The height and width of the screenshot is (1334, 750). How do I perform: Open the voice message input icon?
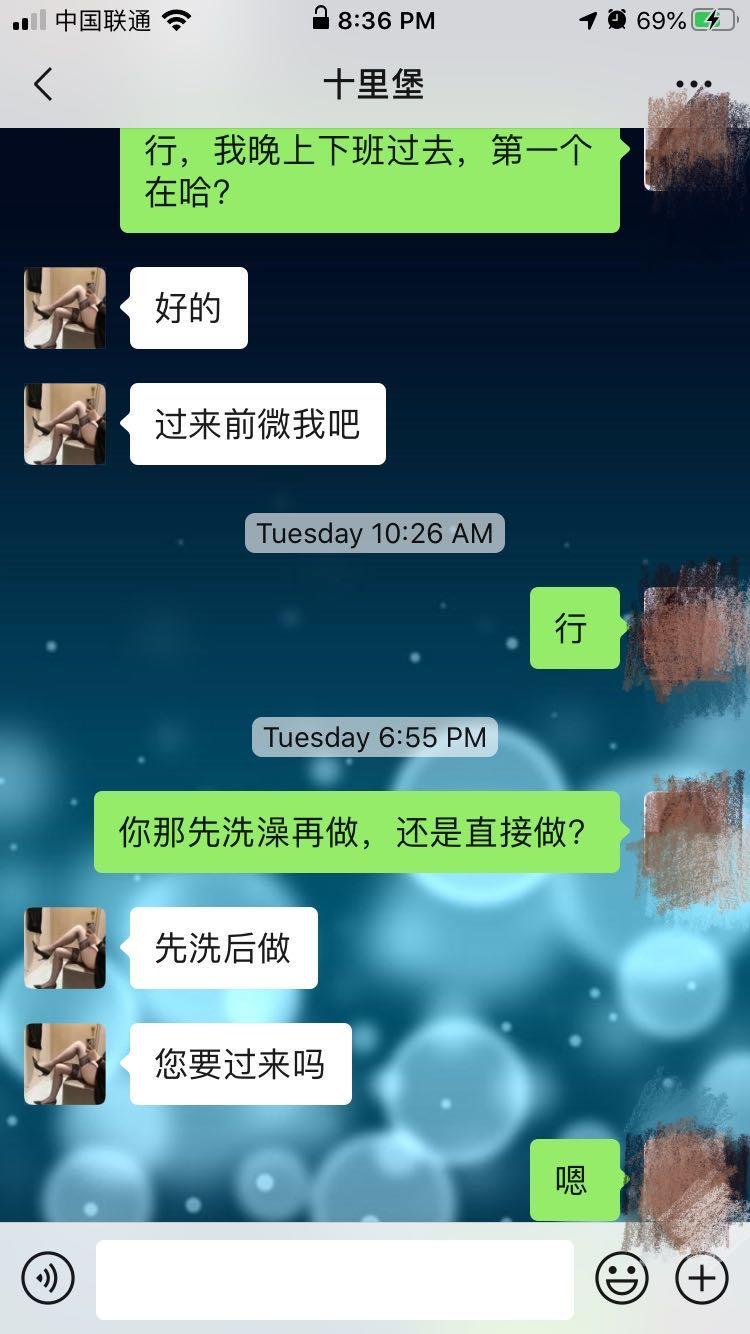pyautogui.click(x=47, y=1277)
